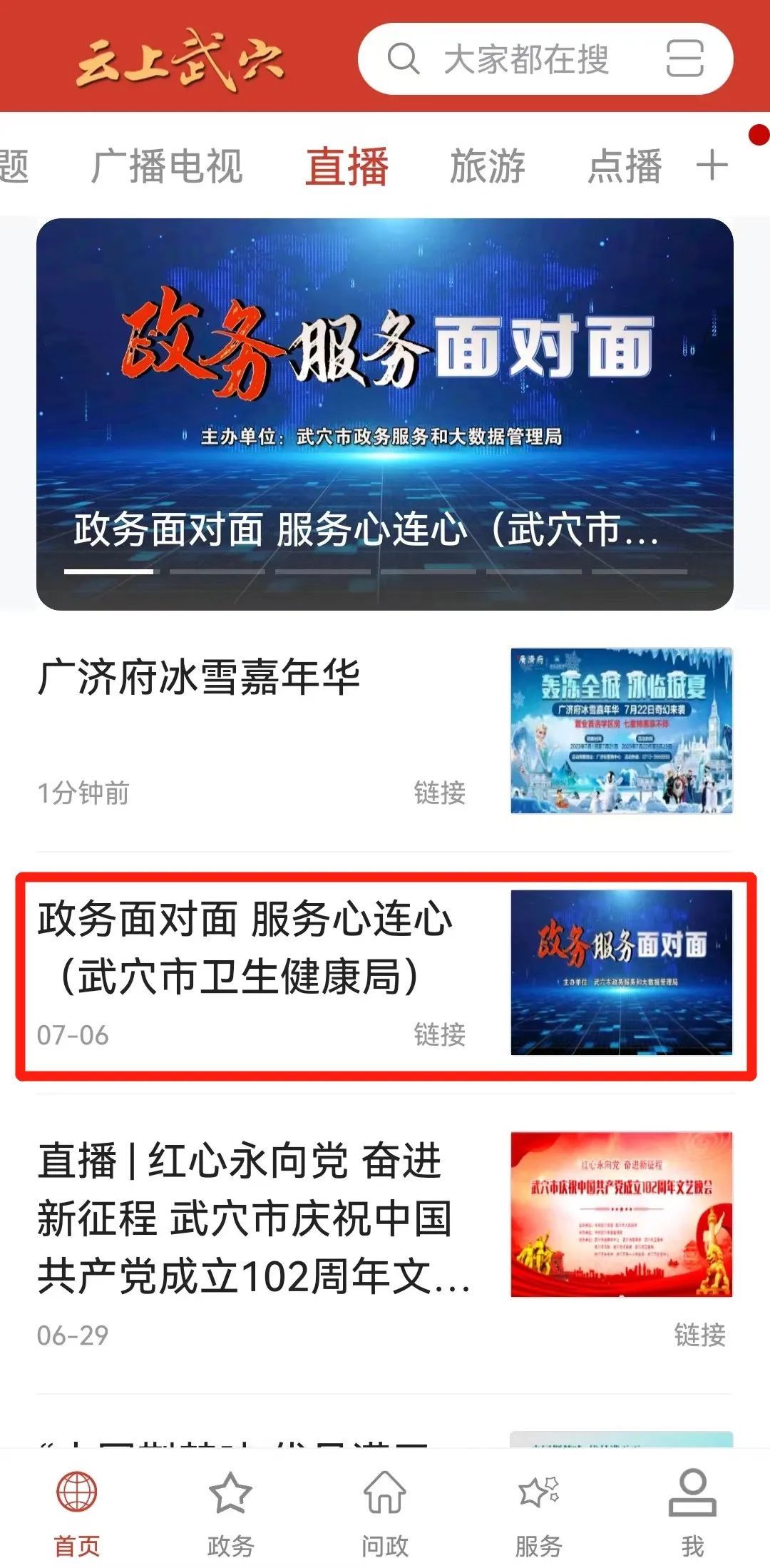
Task: Switch to the 广播电视 tab
Action: pos(167,166)
